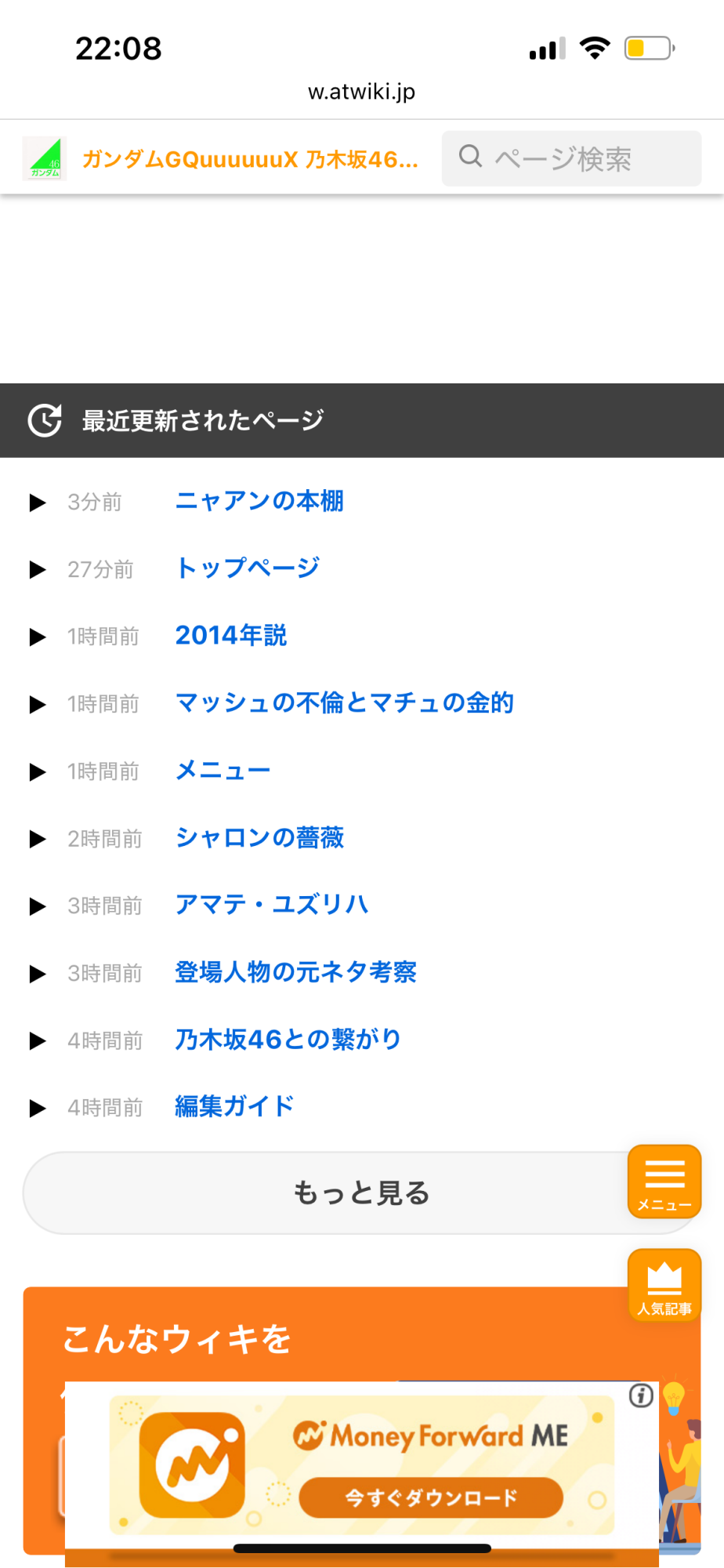Open the floating orange メニュー button
The height and width of the screenshot is (1568, 724).
coord(664,1181)
